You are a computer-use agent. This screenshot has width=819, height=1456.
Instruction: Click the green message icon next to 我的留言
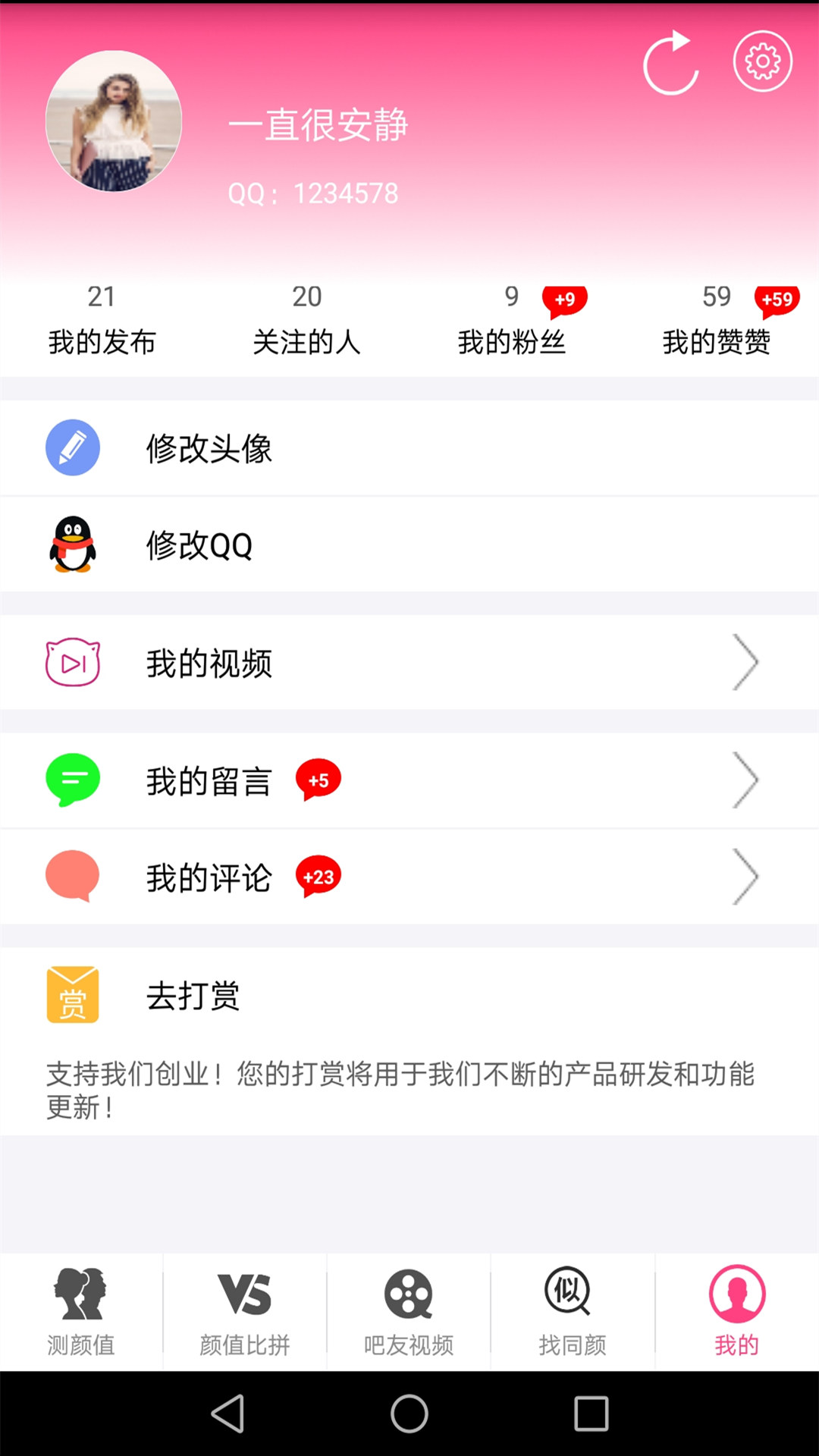coord(73,780)
